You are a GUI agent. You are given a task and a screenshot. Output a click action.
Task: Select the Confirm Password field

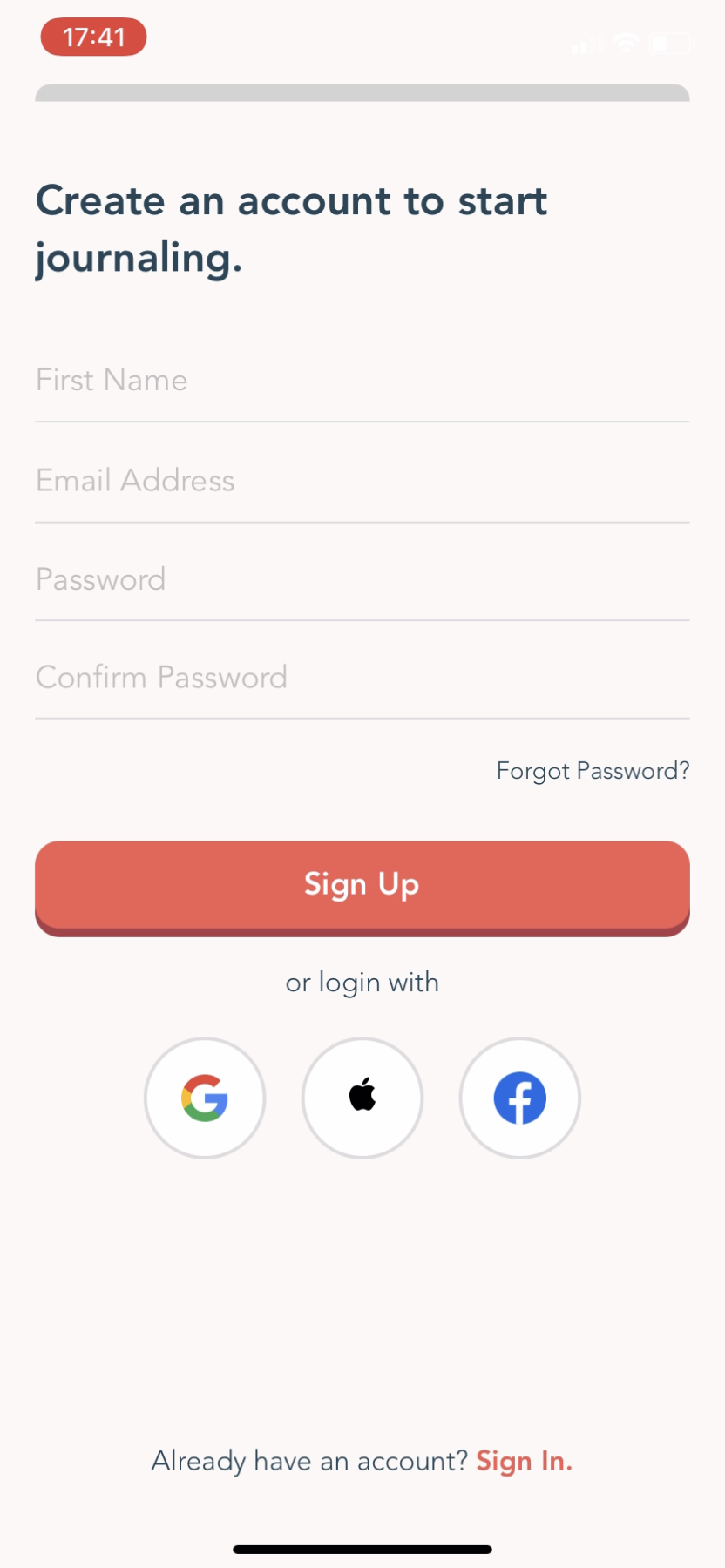362,677
